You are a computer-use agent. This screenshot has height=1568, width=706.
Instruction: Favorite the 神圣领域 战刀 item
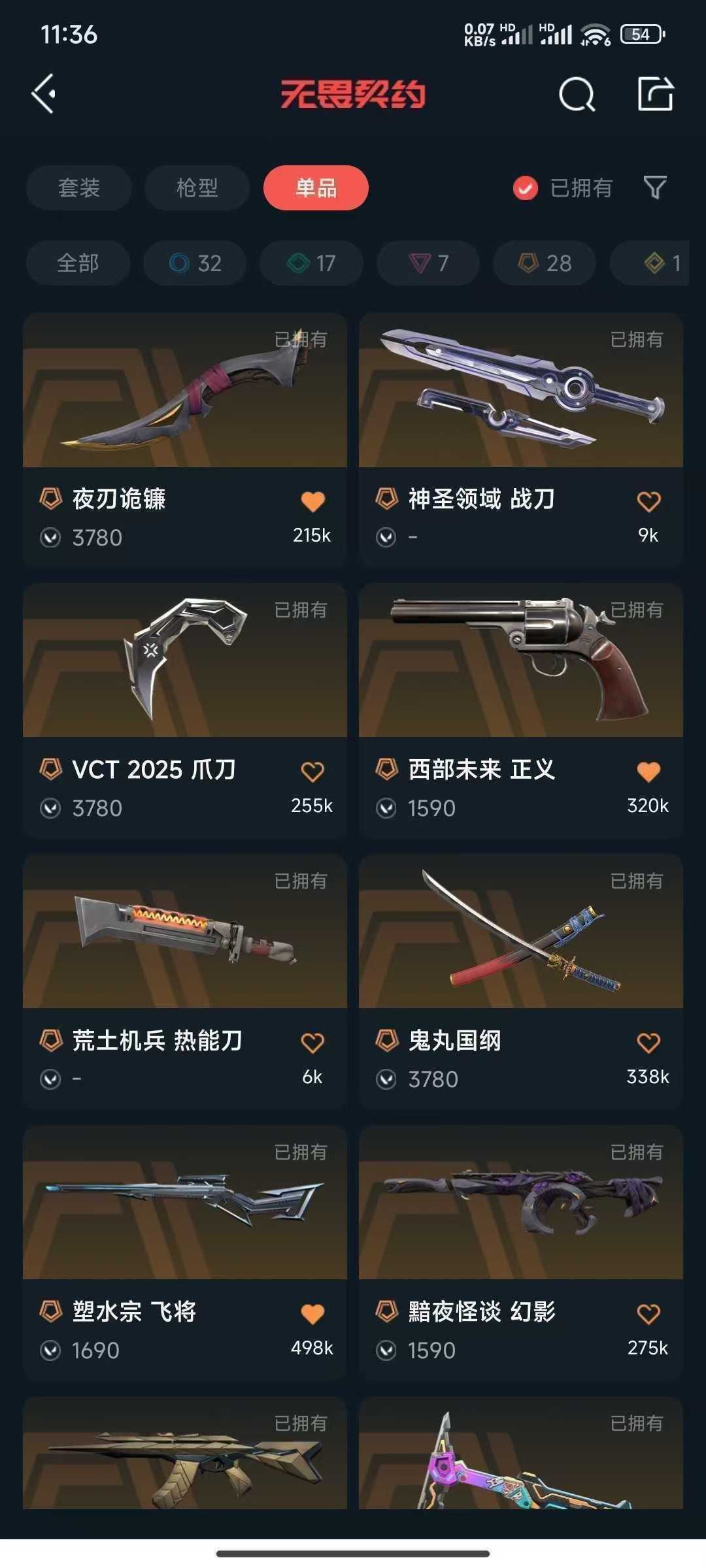tap(647, 500)
